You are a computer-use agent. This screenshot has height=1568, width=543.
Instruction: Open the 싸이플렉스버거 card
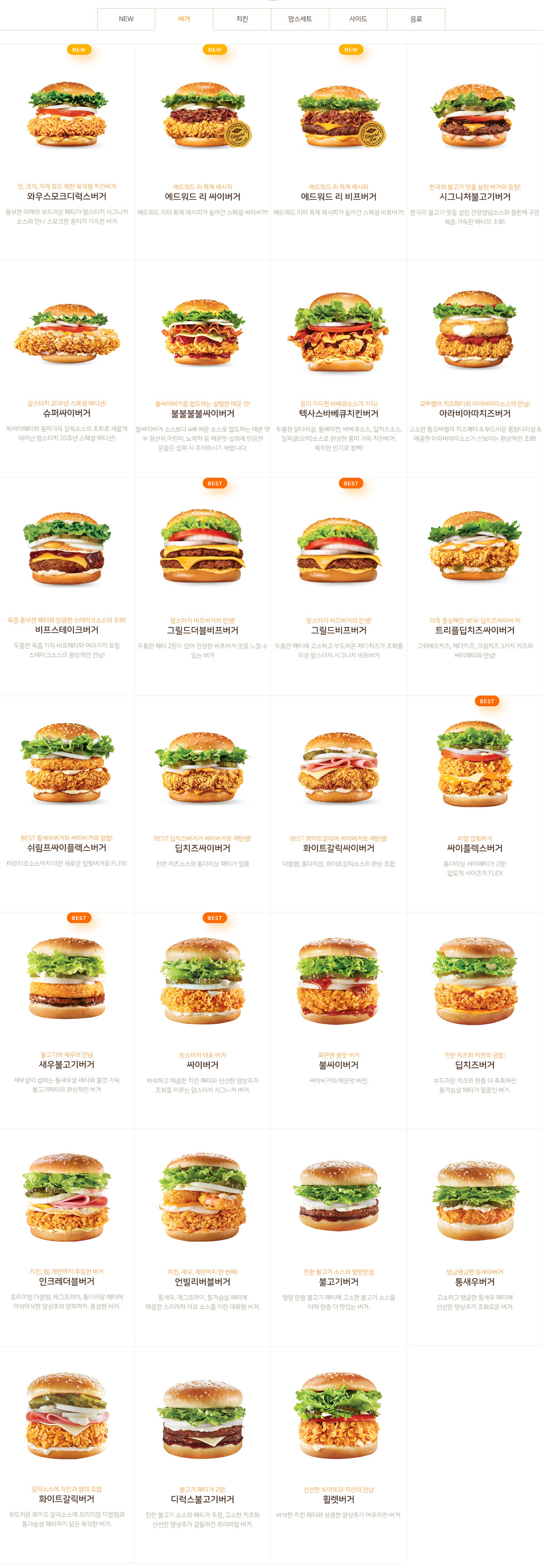click(x=475, y=847)
